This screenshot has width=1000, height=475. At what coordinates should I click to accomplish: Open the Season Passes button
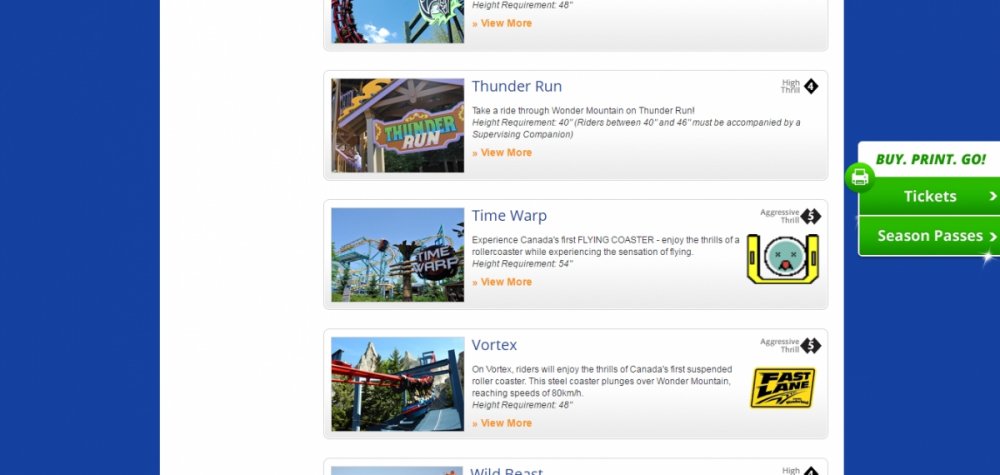pyautogui.click(x=930, y=236)
